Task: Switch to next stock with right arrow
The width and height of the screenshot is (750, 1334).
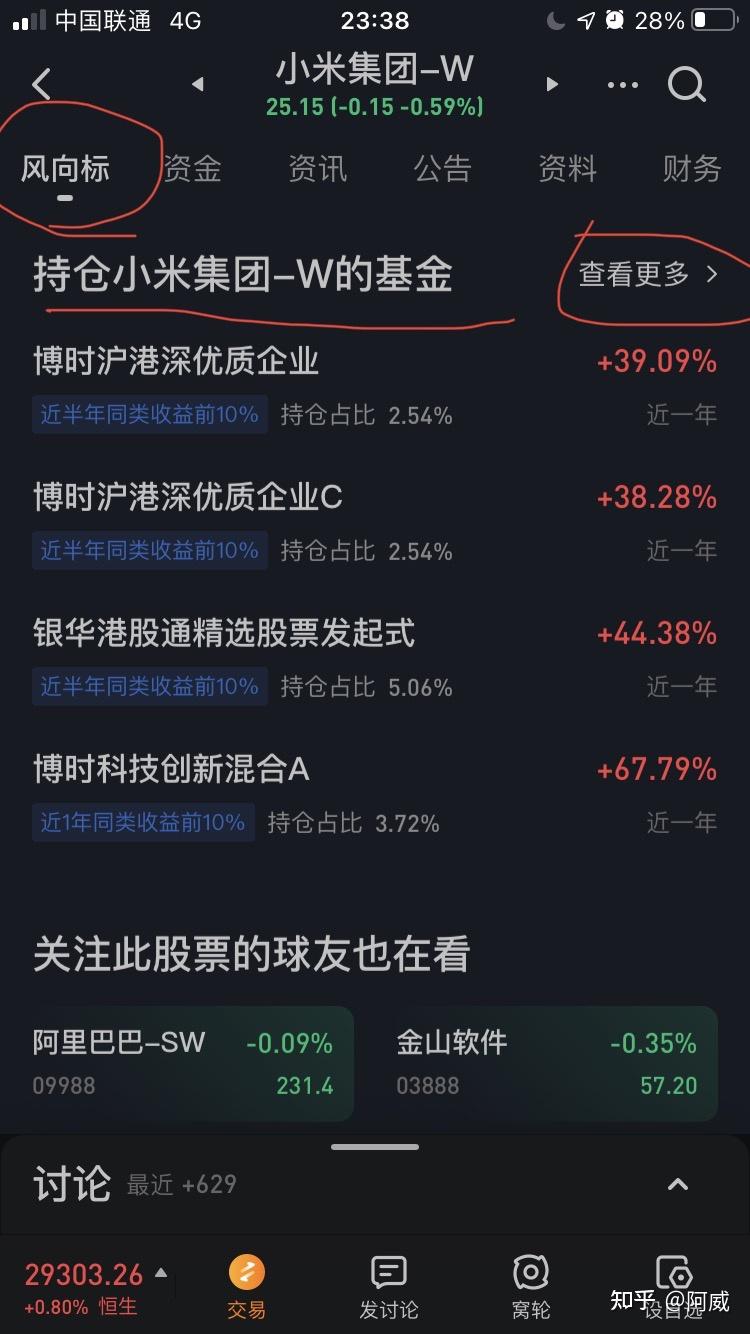Action: tap(553, 86)
